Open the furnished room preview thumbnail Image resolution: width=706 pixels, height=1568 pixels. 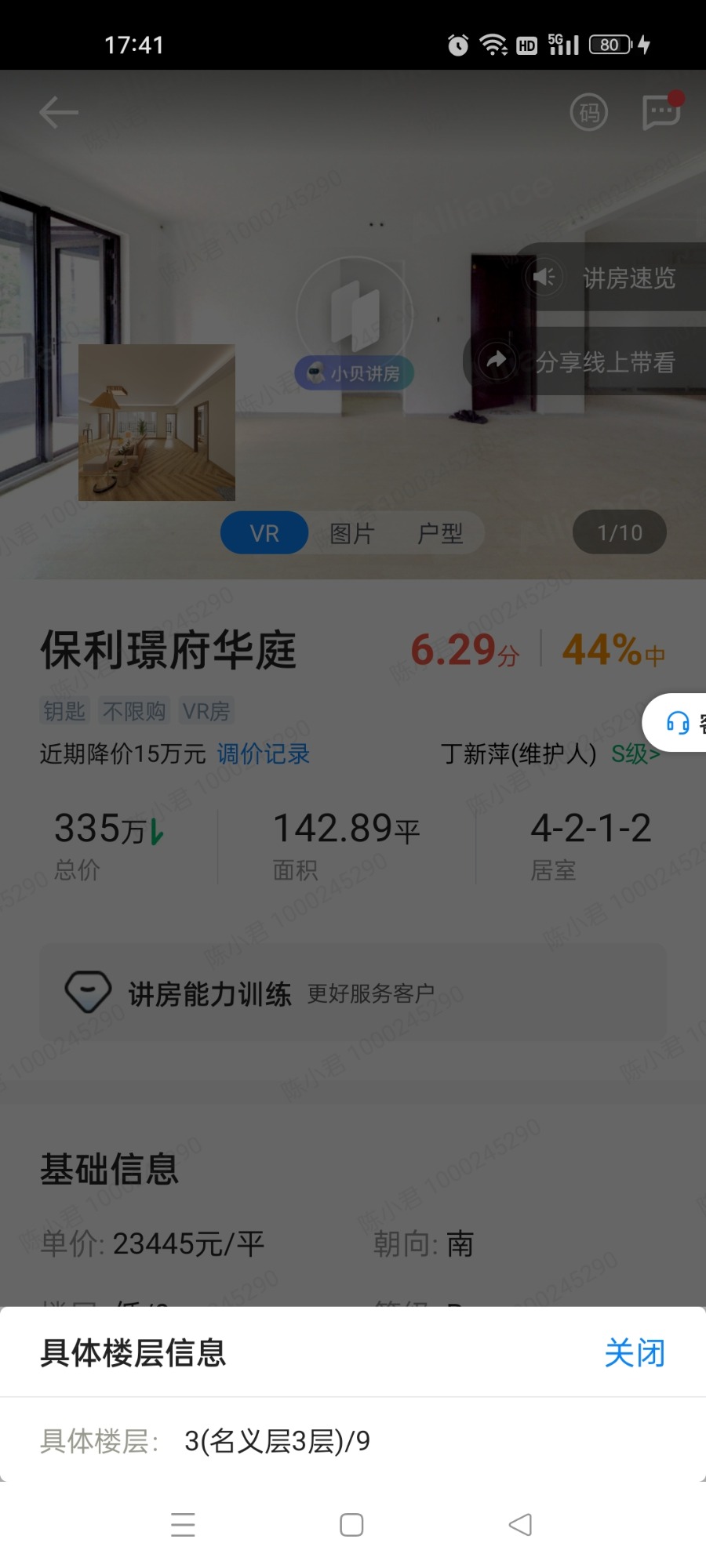[157, 423]
